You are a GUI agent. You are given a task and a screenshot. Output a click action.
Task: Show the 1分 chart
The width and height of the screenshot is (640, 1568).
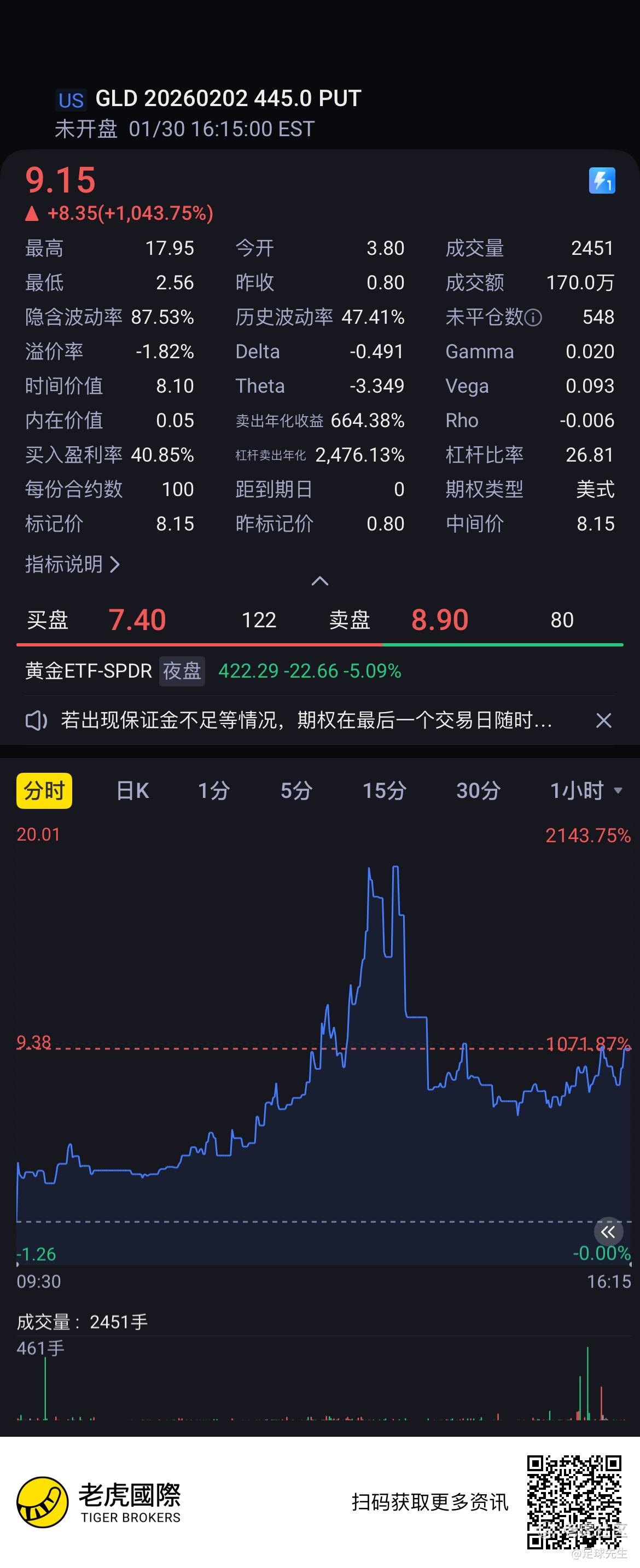(x=214, y=791)
